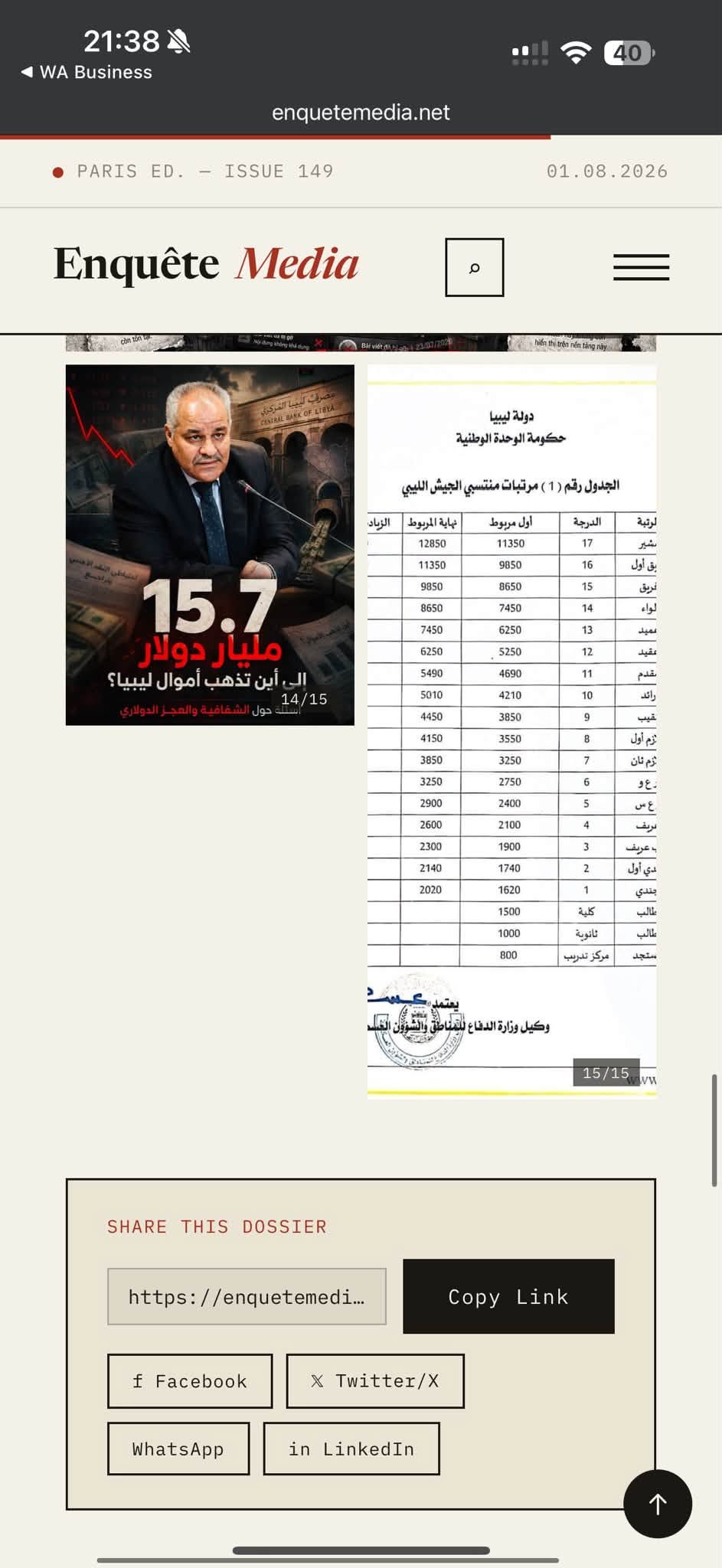
Task: Share the dossier on LinkedIn
Action: pyautogui.click(x=351, y=1449)
